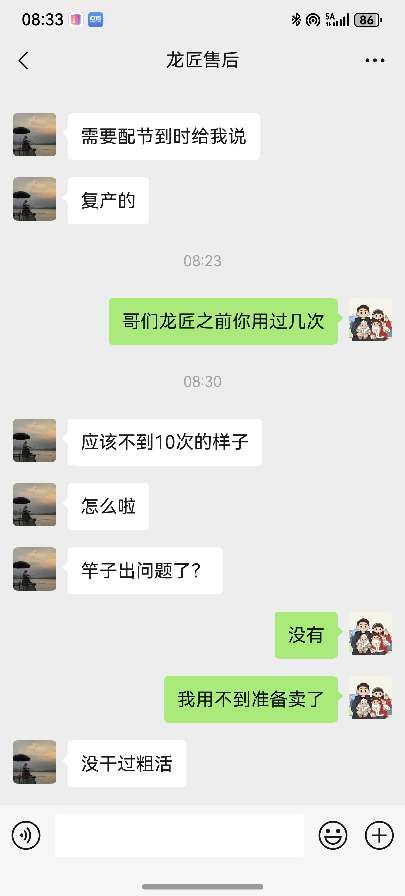Open the plus attachment menu
The width and height of the screenshot is (405, 896).
click(x=379, y=835)
